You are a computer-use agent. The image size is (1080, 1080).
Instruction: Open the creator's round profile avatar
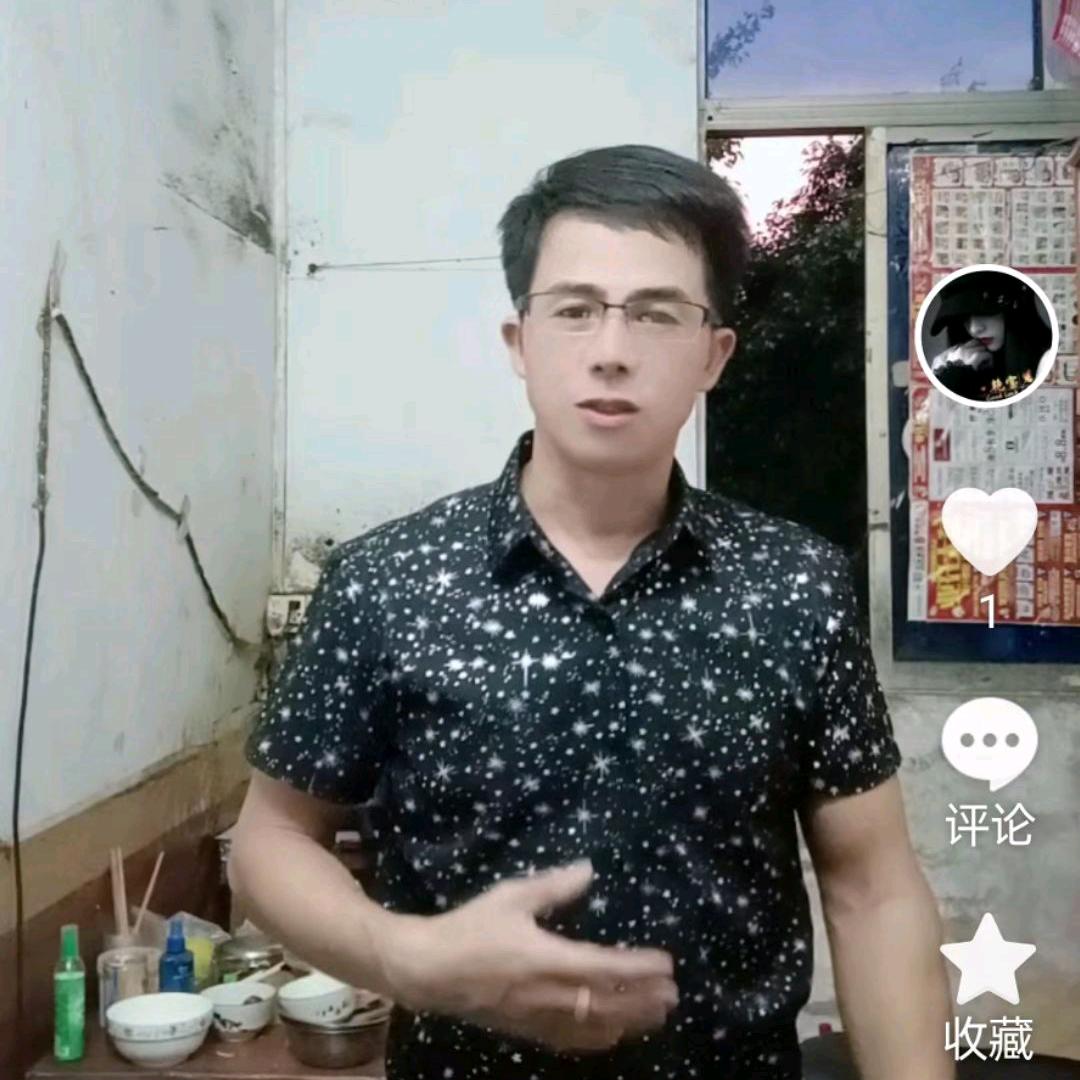pos(986,336)
